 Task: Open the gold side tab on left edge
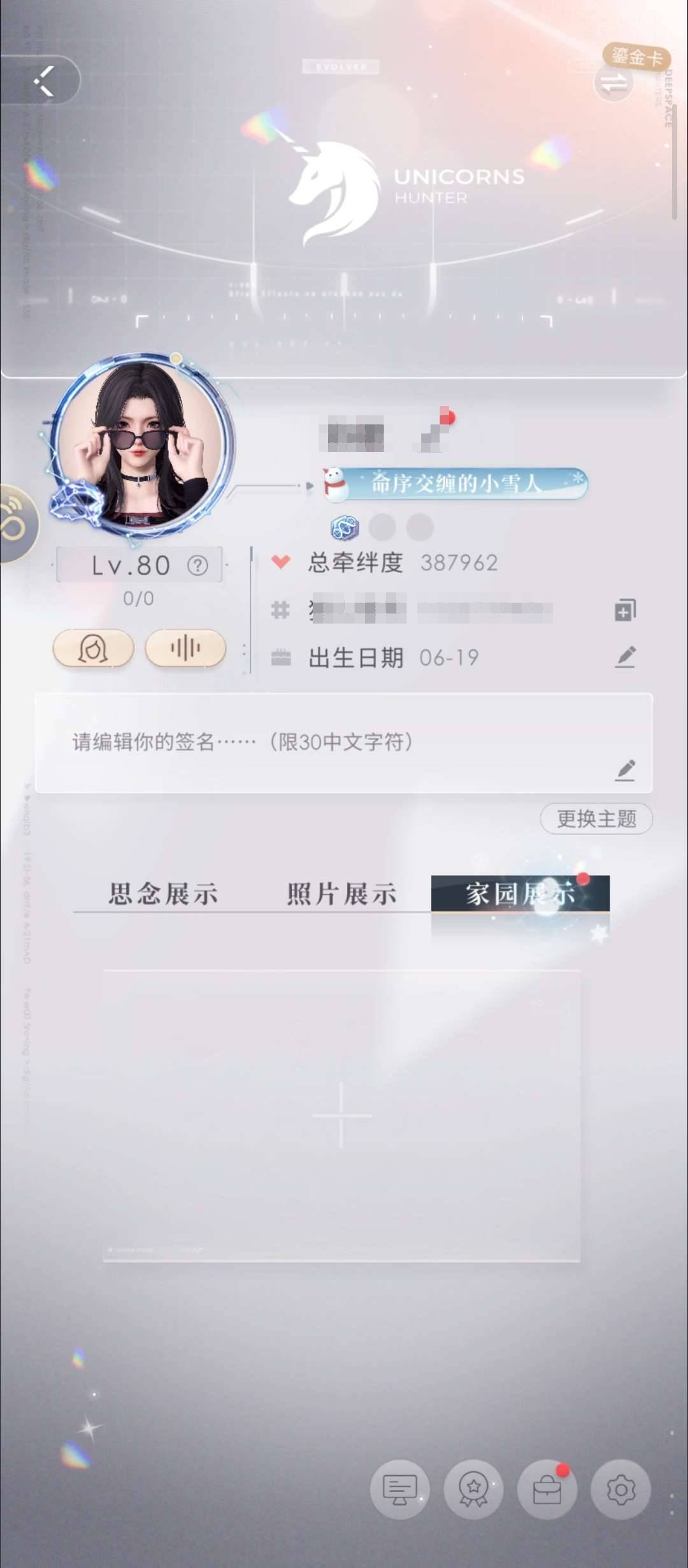coord(16,524)
